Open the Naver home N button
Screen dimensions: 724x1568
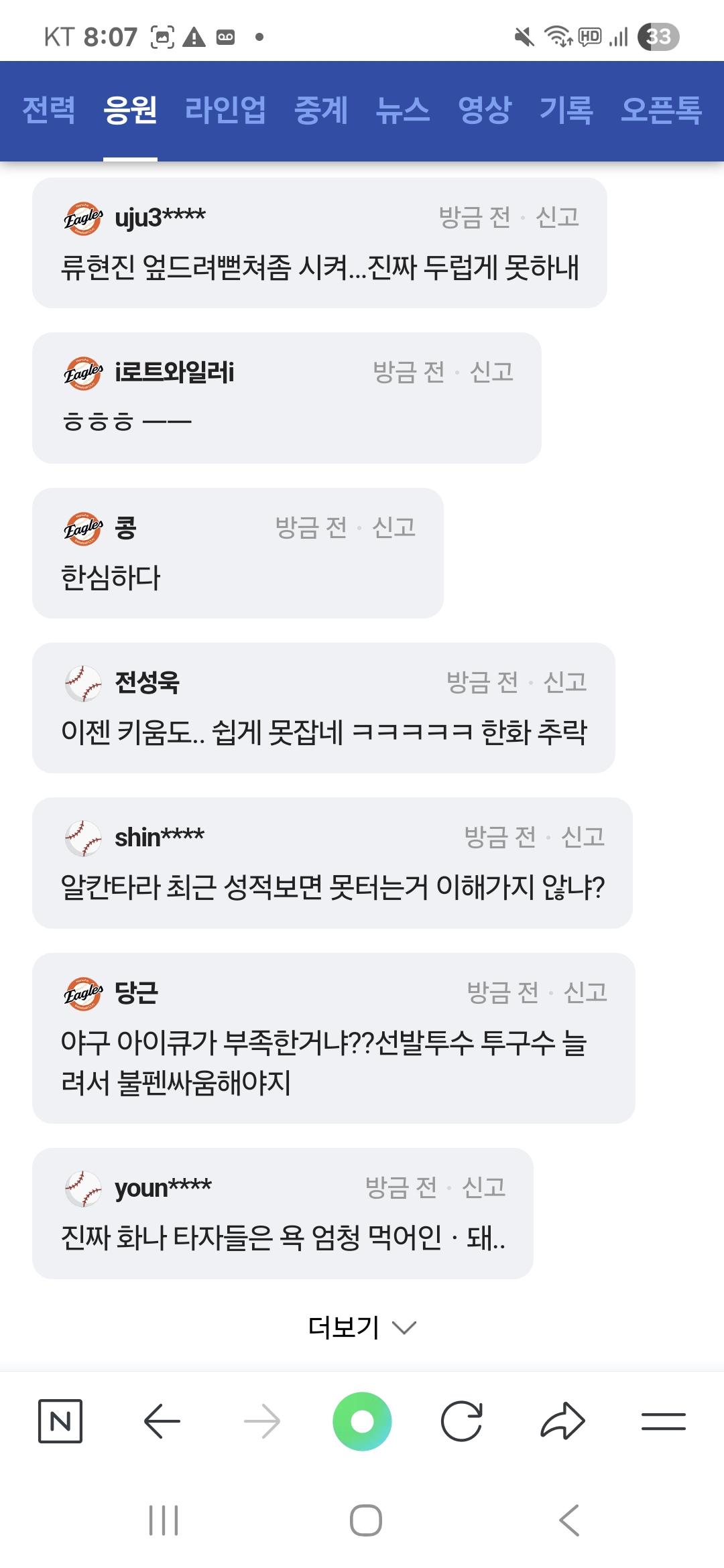click(x=60, y=1421)
